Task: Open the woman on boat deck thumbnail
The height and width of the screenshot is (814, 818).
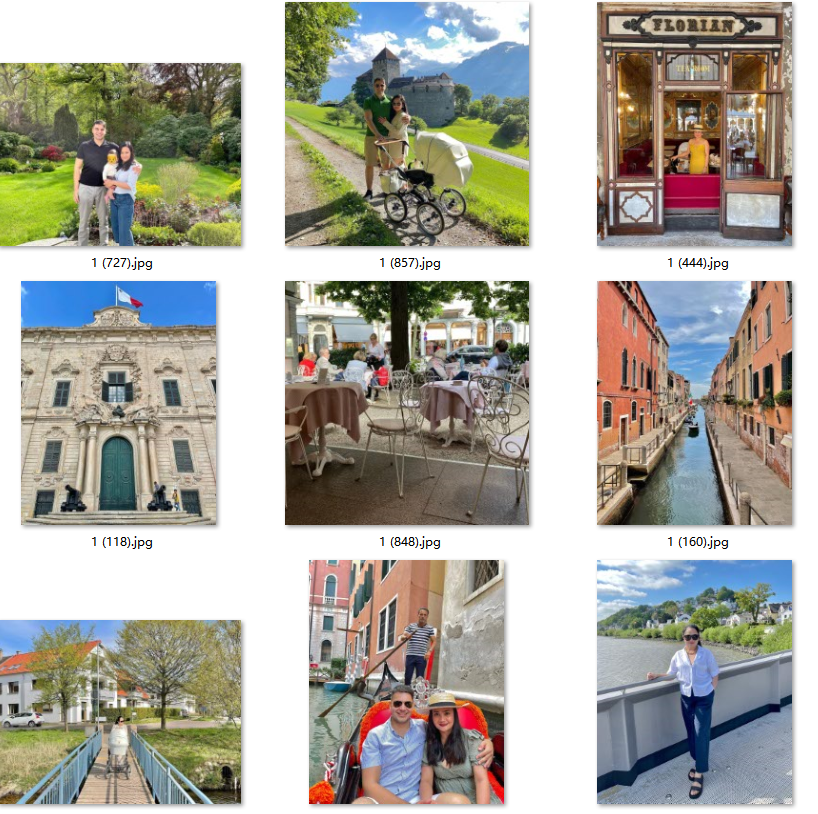Action: pyautogui.click(x=694, y=681)
